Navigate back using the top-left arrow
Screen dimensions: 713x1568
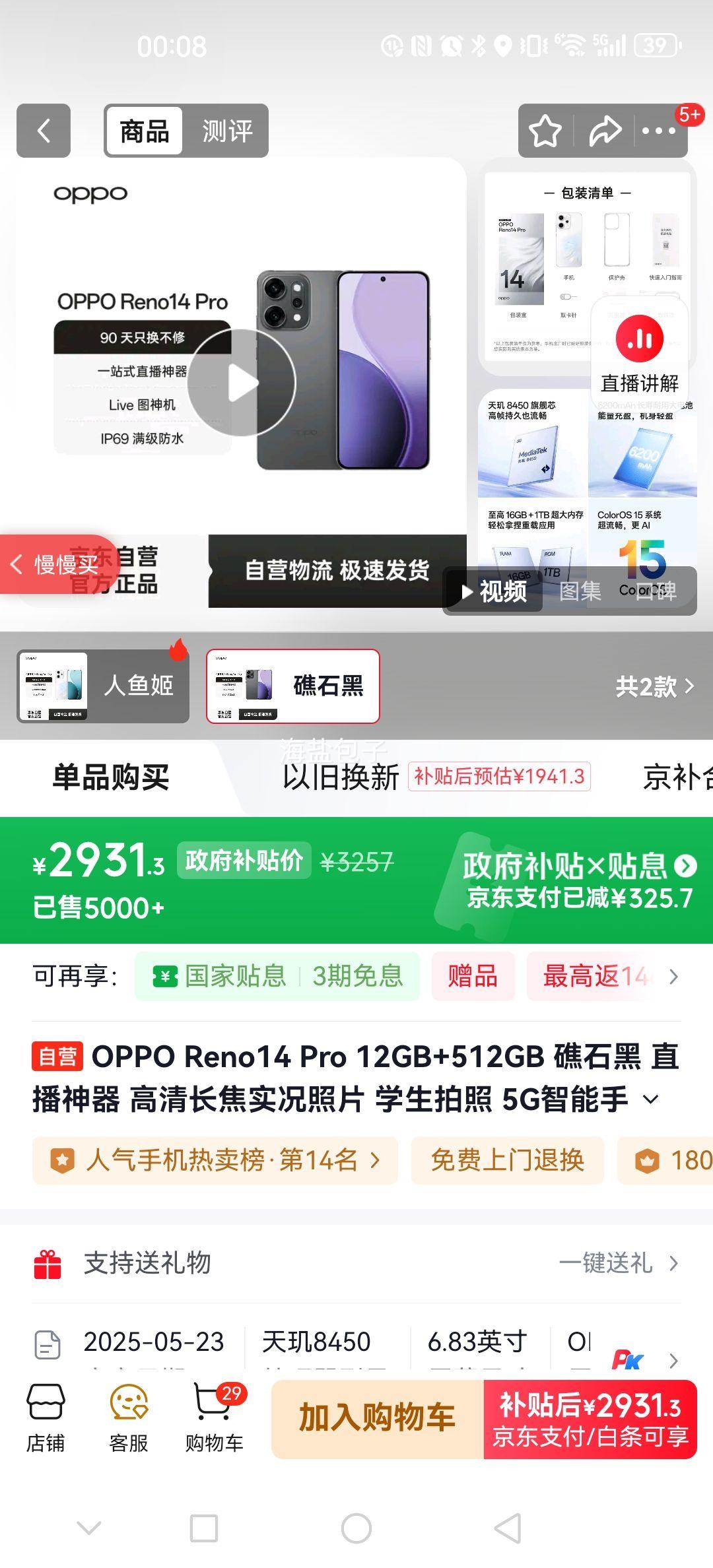pyautogui.click(x=44, y=131)
